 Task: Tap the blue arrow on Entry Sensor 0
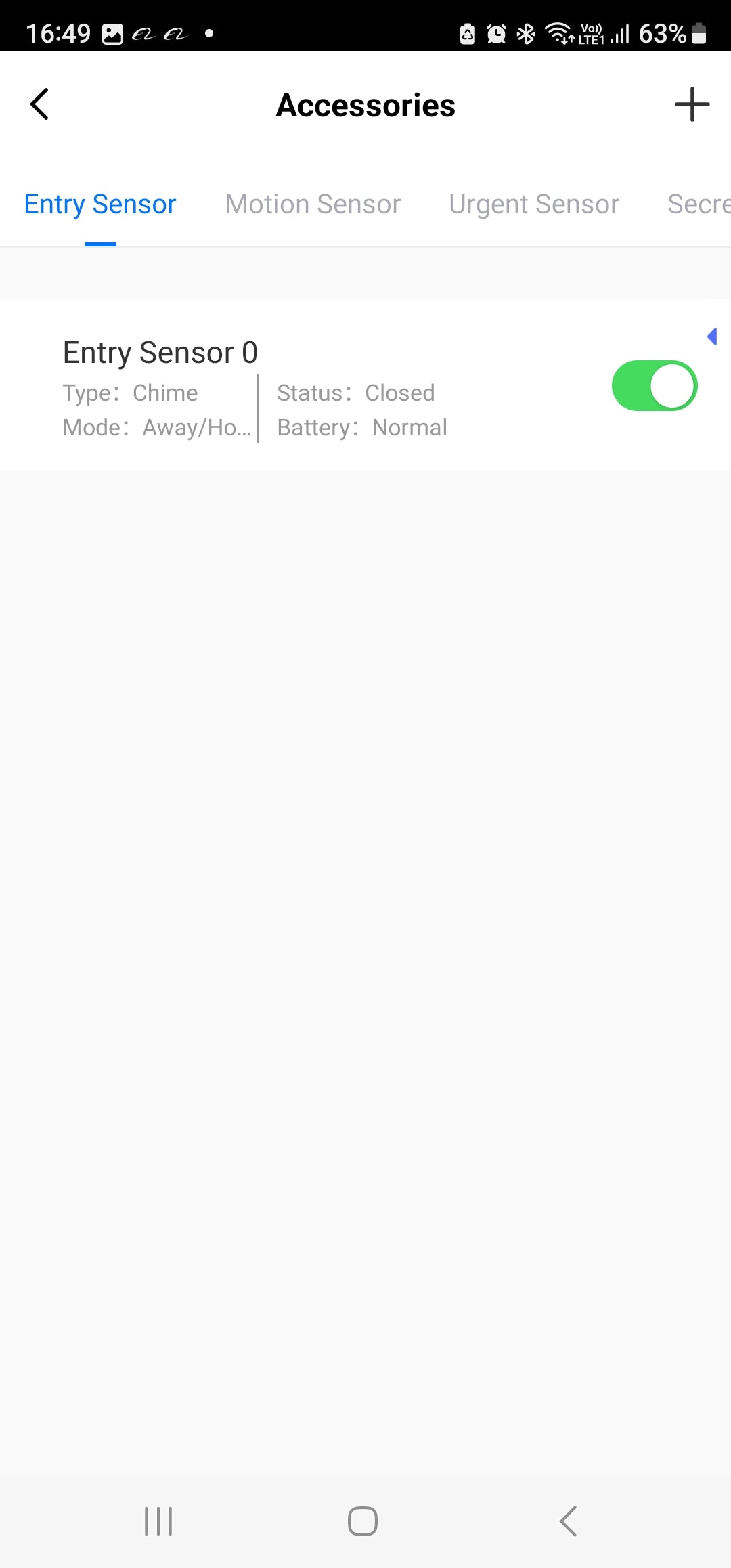point(712,336)
